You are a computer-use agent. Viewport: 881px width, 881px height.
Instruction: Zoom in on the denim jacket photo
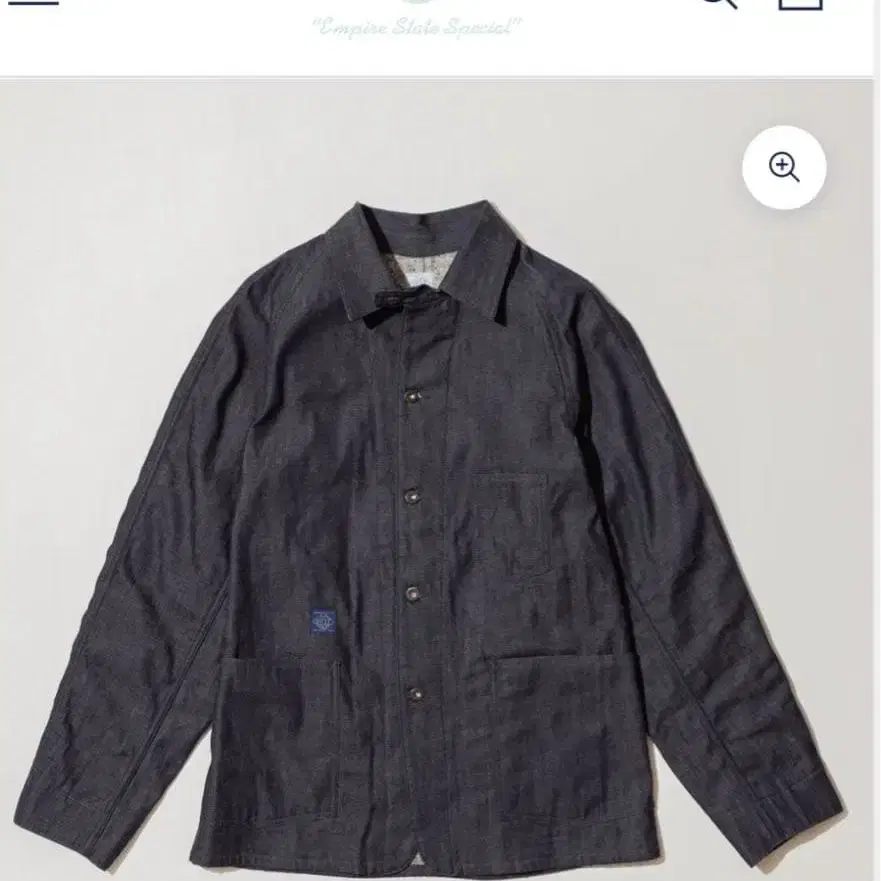(784, 167)
